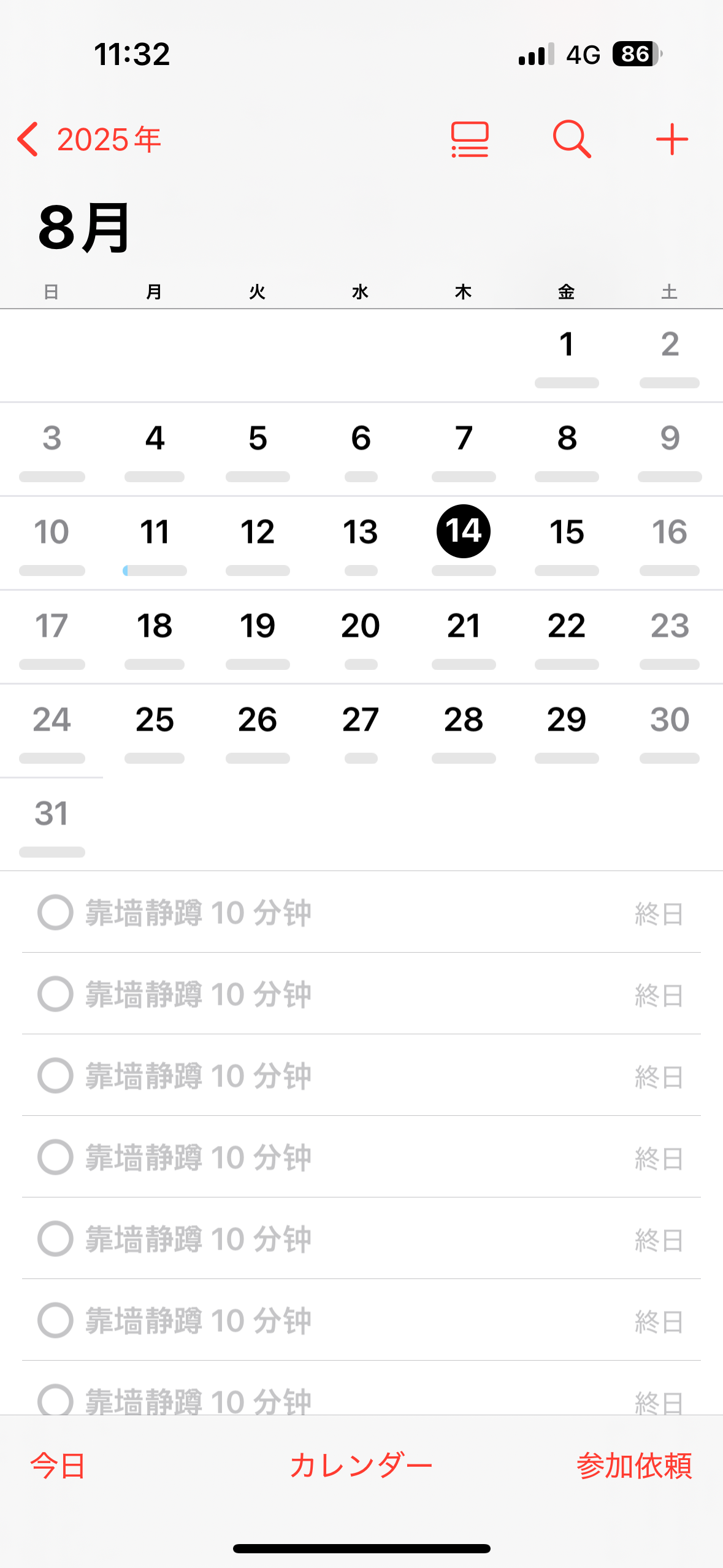Open calendar search
The height and width of the screenshot is (1568, 723).
(572, 140)
